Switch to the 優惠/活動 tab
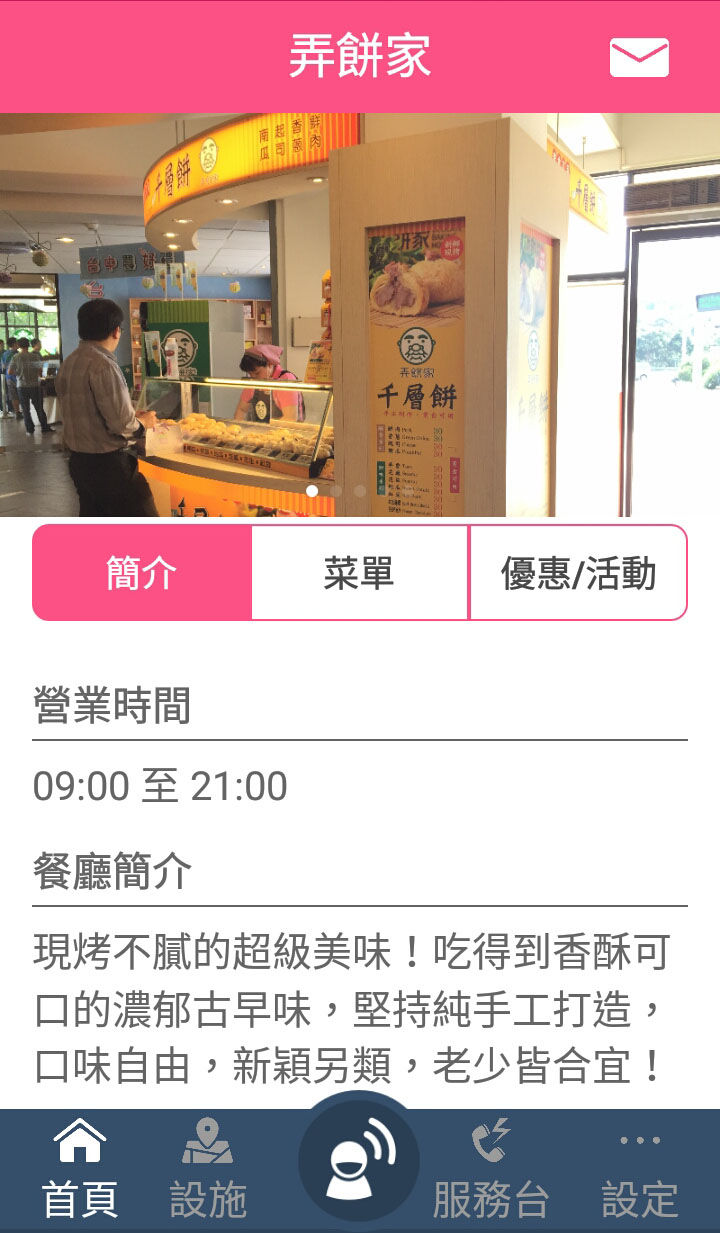This screenshot has width=720, height=1233. coord(580,571)
